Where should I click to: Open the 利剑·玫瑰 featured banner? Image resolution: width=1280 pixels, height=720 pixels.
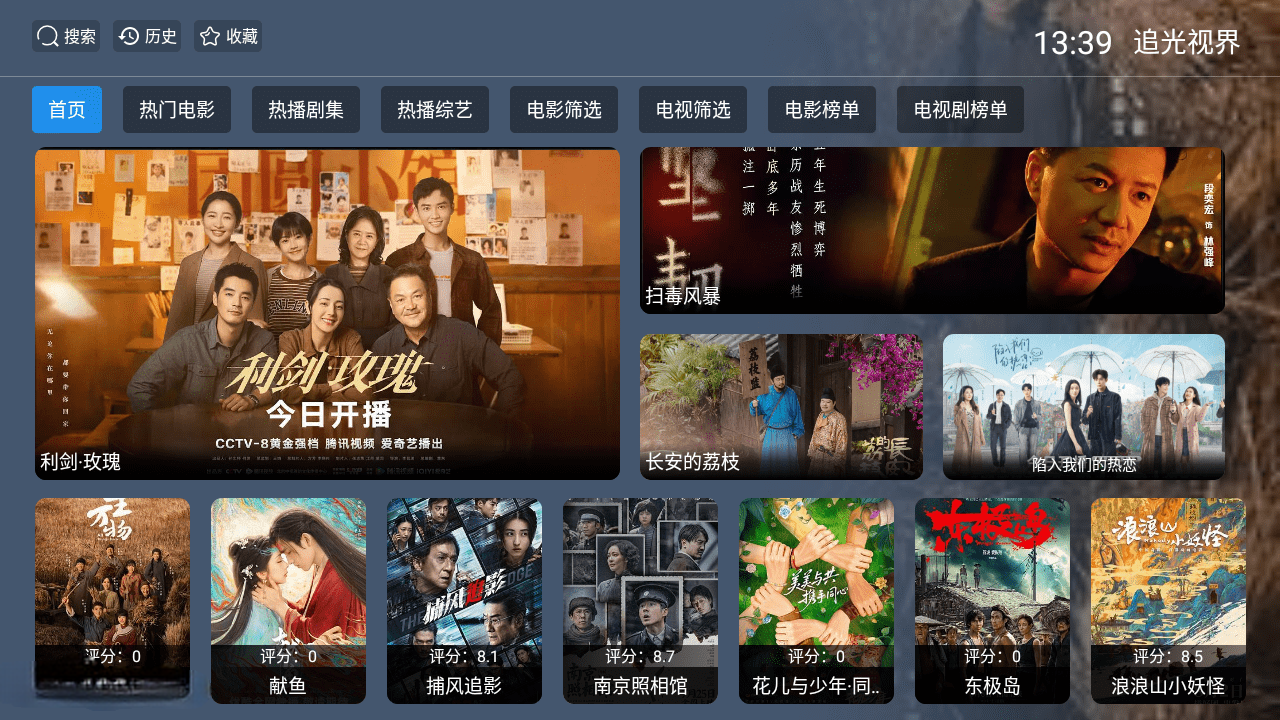(327, 313)
